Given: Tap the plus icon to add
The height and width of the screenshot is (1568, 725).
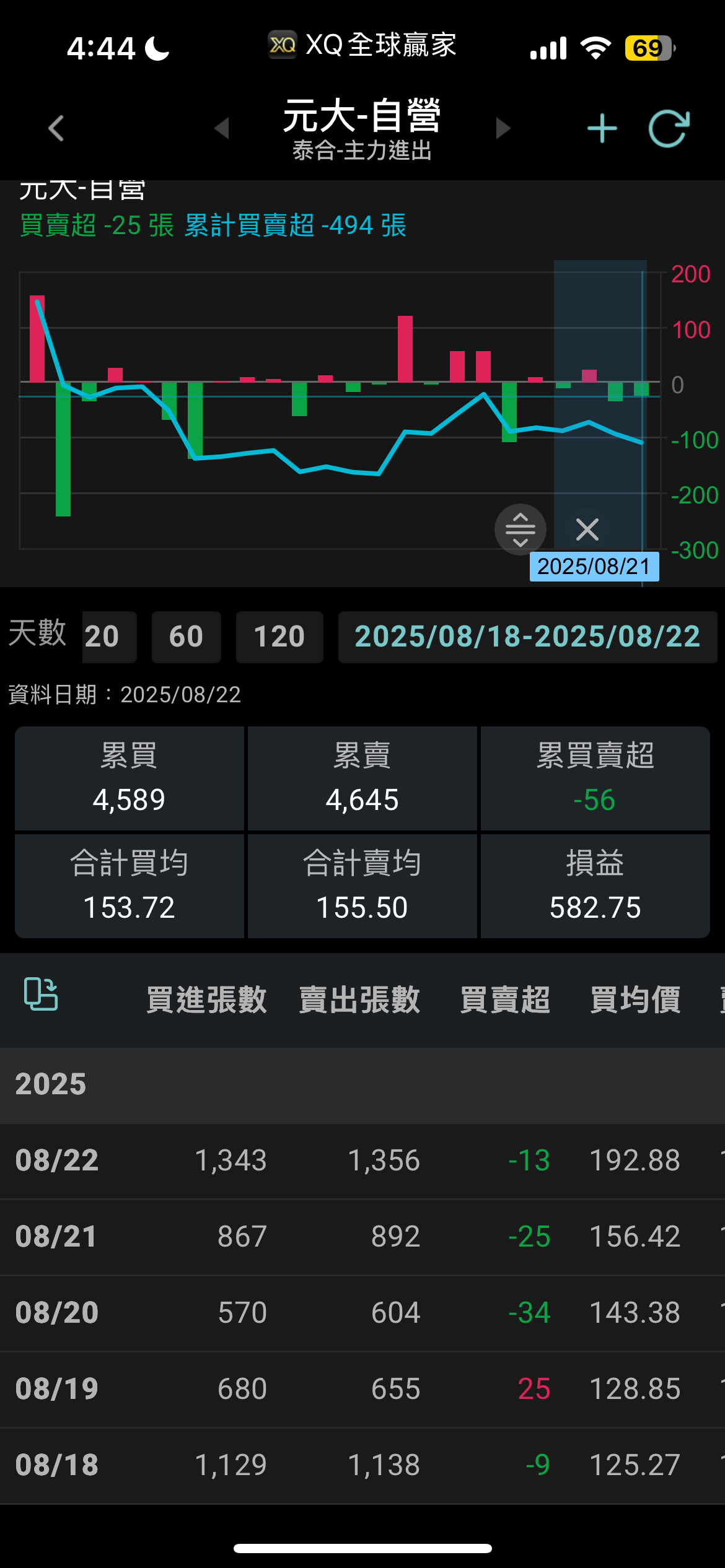Looking at the screenshot, I should click(602, 128).
